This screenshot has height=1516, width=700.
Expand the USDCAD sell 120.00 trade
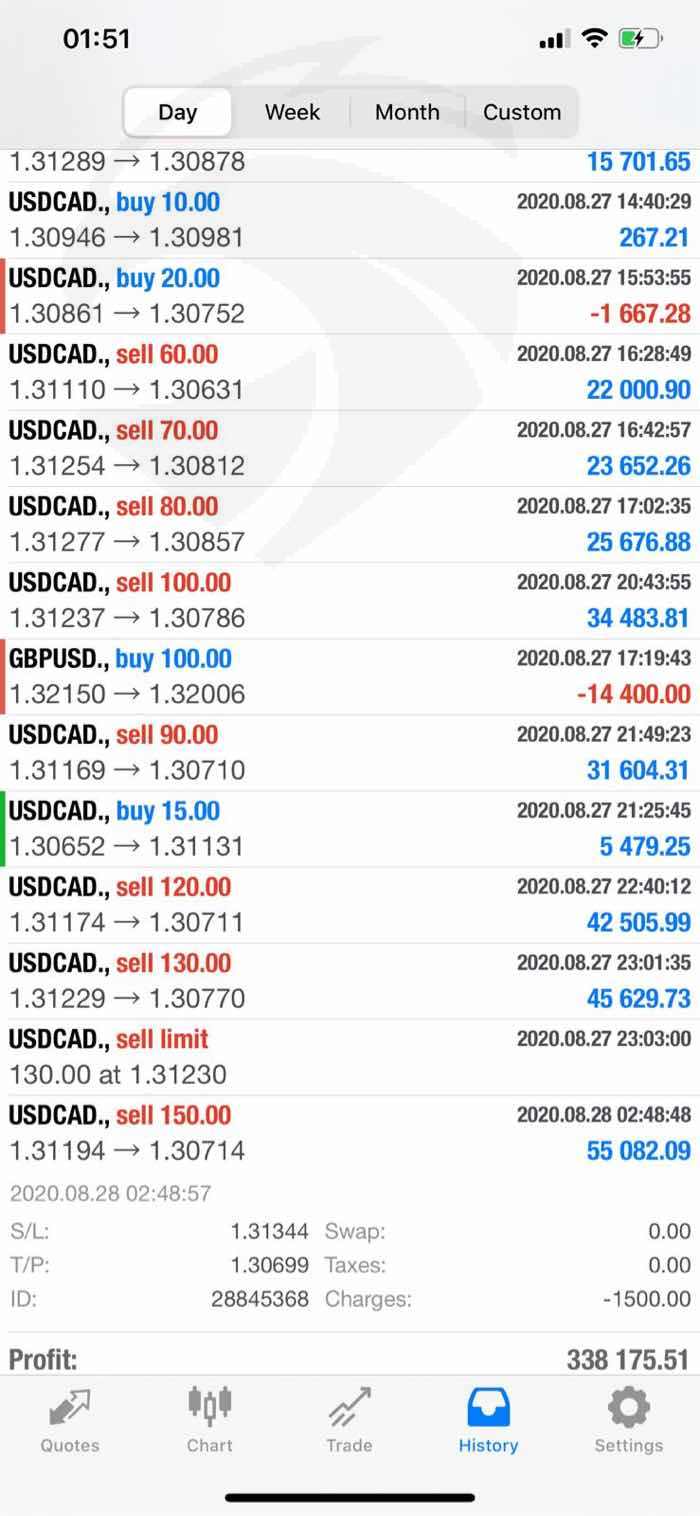(350, 905)
